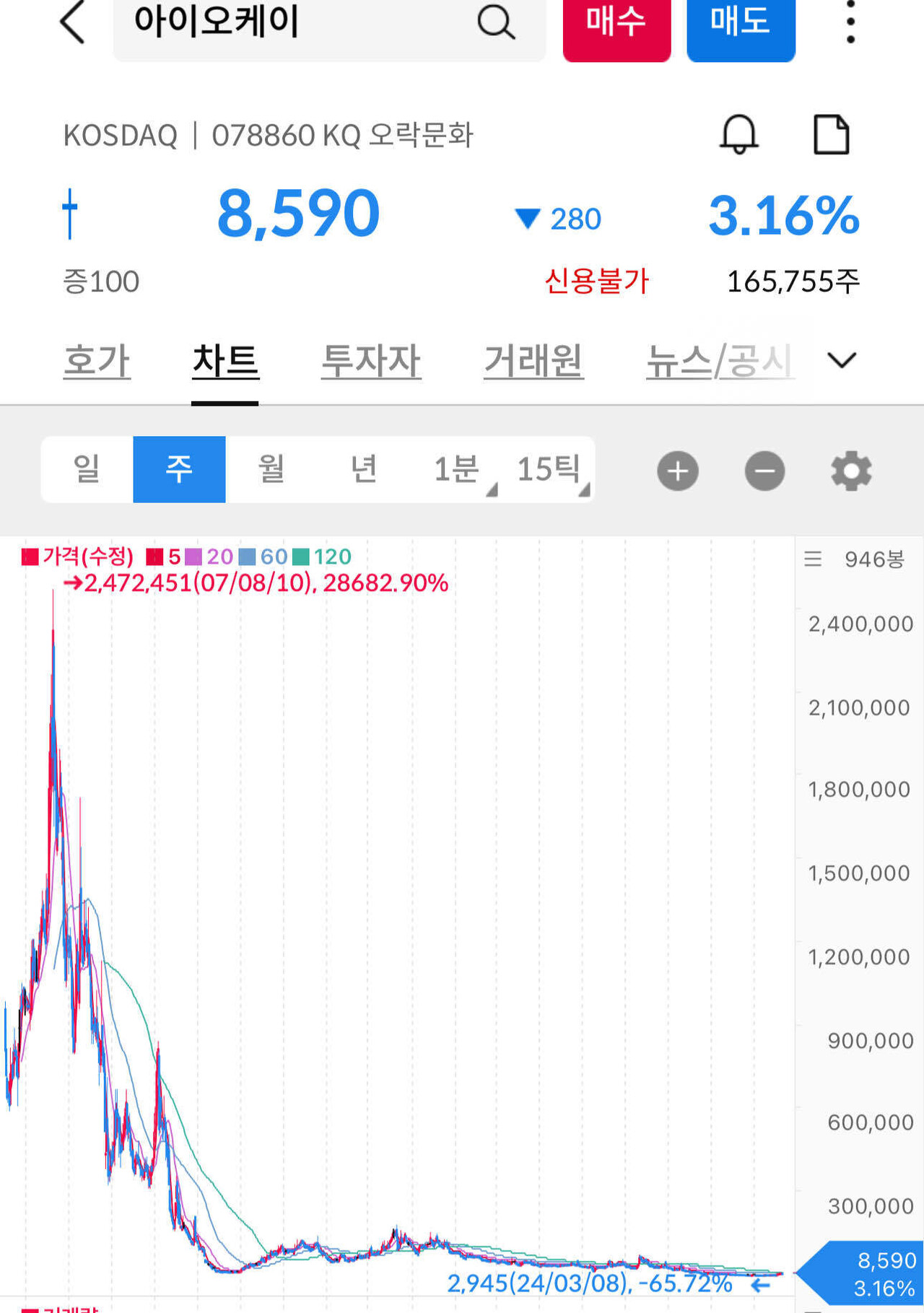This screenshot has height=1313, width=924.
Task: Switch to the 거래원 tab
Action: [x=533, y=361]
